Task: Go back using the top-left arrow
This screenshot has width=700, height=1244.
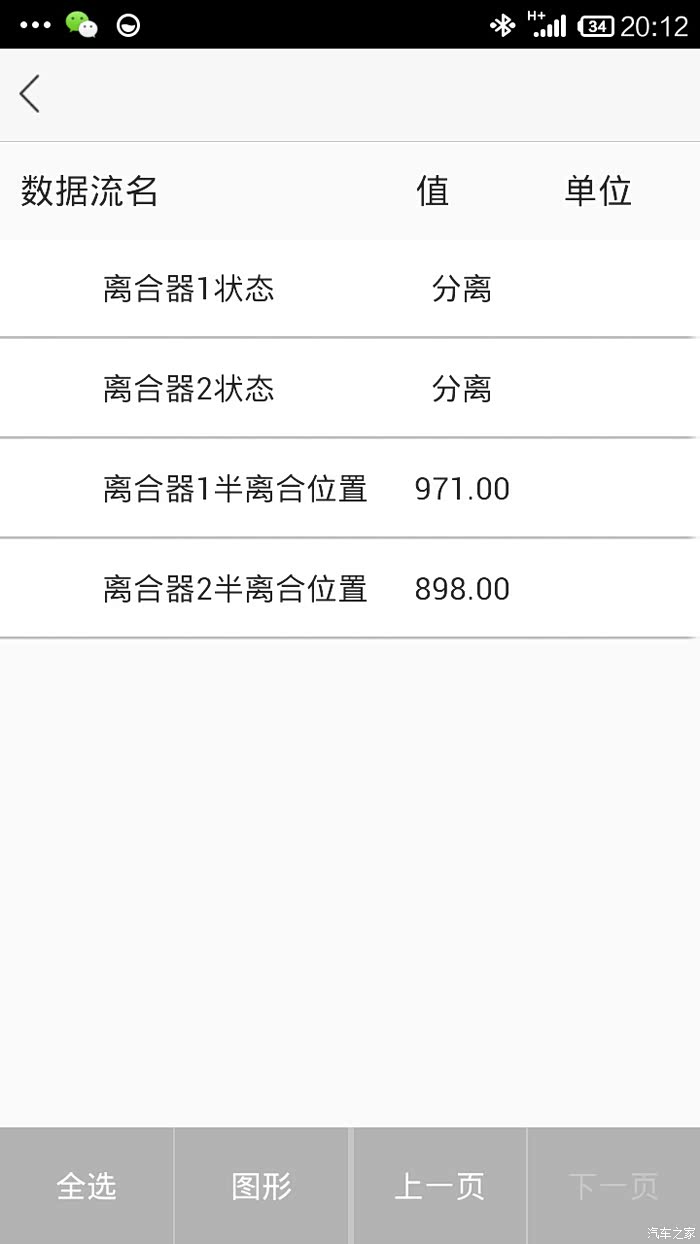Action: tap(30, 94)
